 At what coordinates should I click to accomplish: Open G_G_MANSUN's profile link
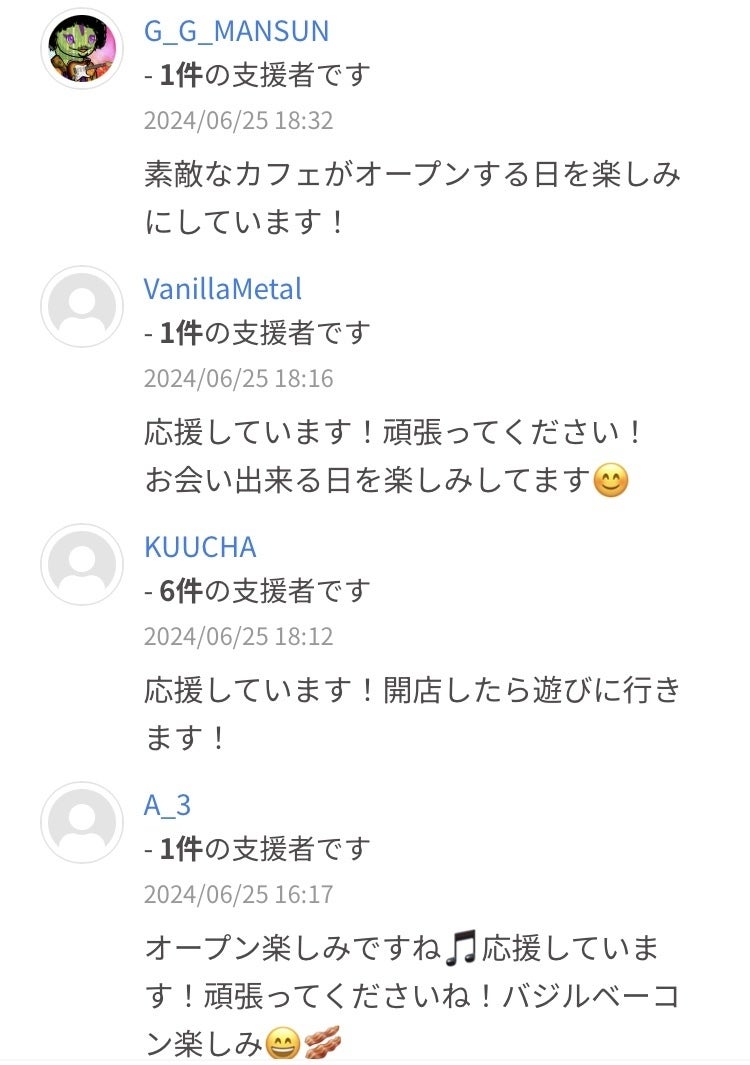click(x=236, y=31)
